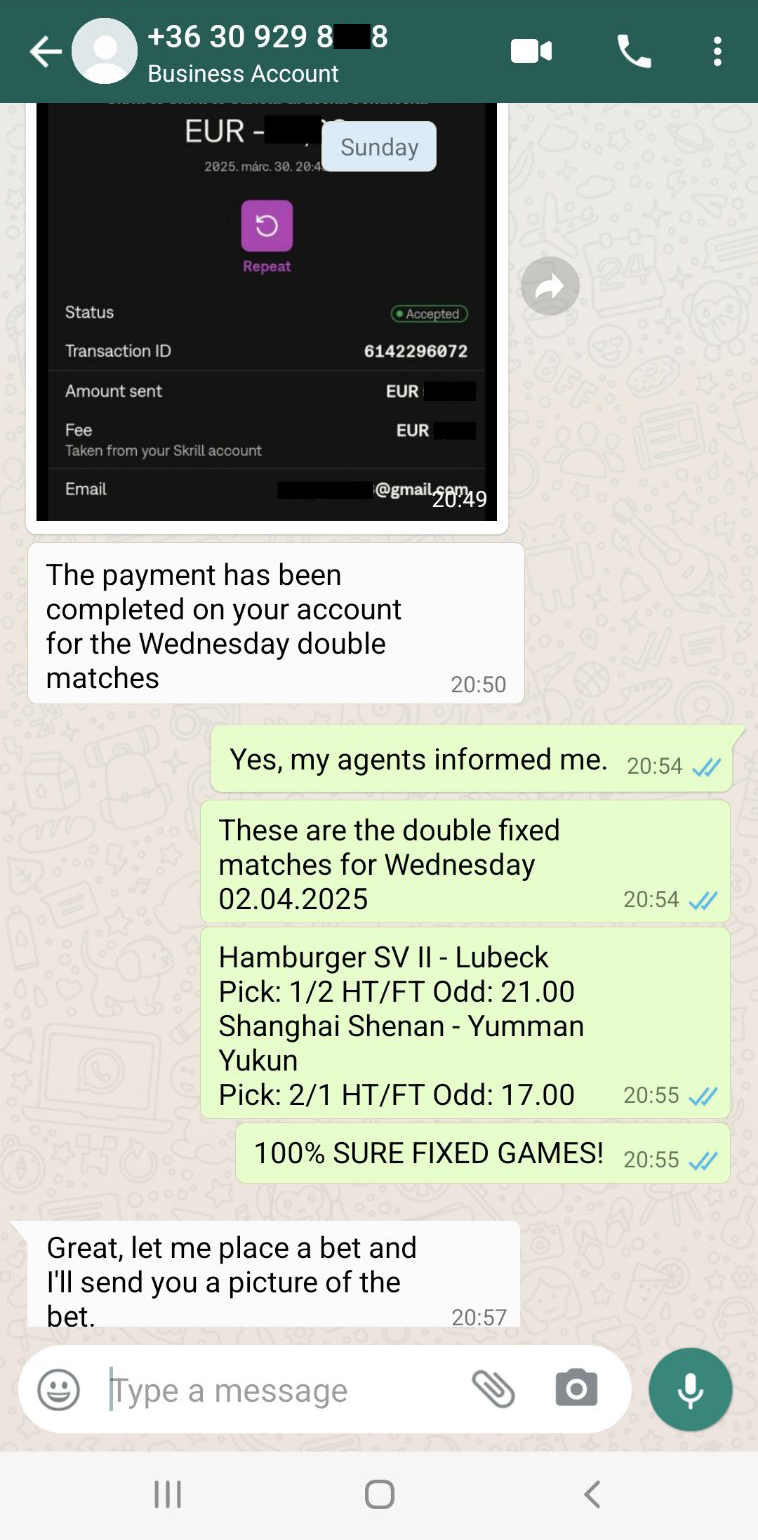Open the emoji picker
The image size is (758, 1540).
59,1390
